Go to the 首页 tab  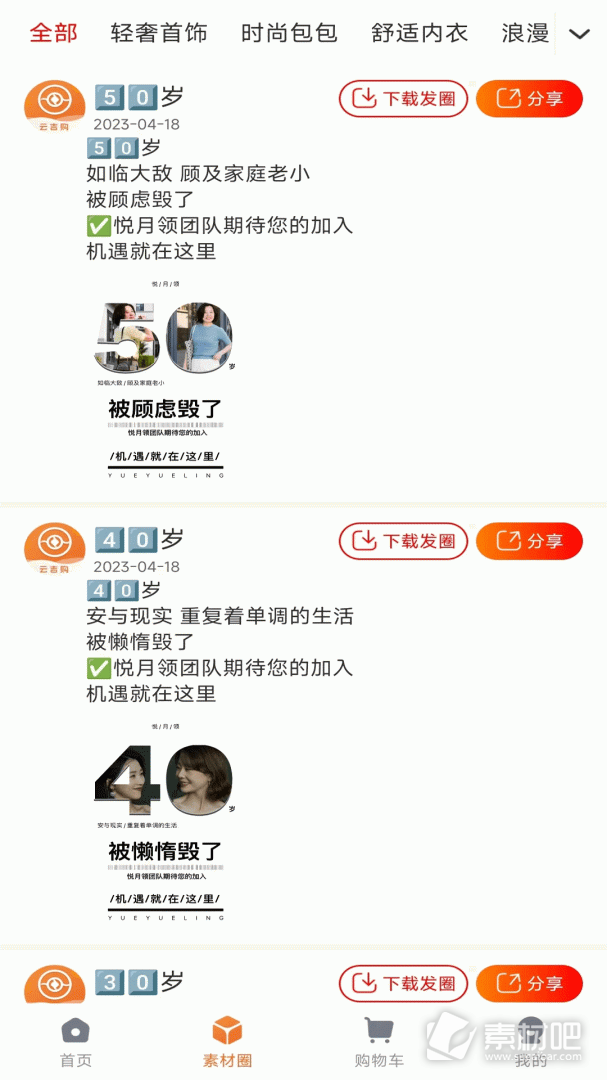[x=76, y=1042]
